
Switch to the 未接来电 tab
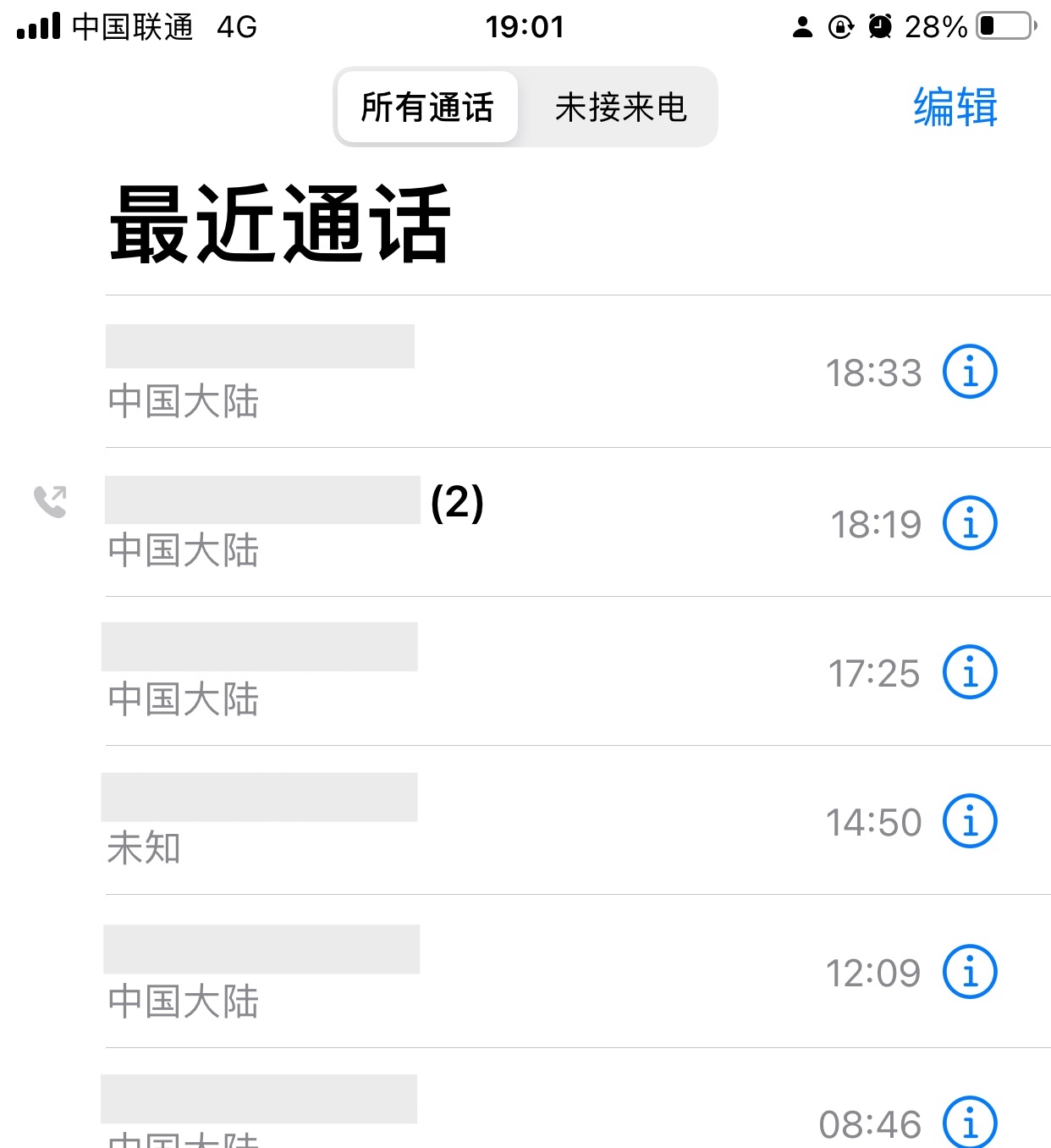pyautogui.click(x=620, y=108)
